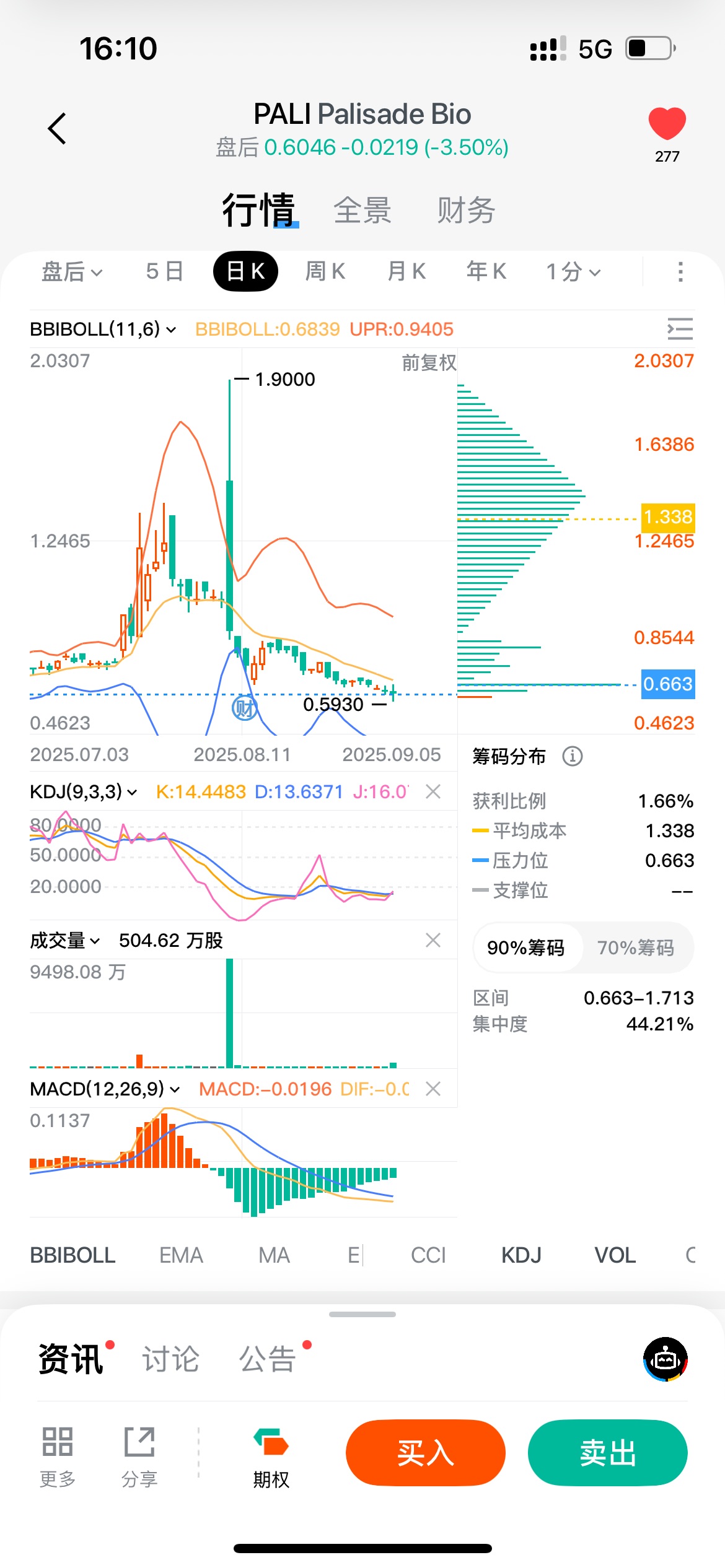Open the 1分 interval dropdown
The height and width of the screenshot is (1568, 725).
(x=573, y=271)
